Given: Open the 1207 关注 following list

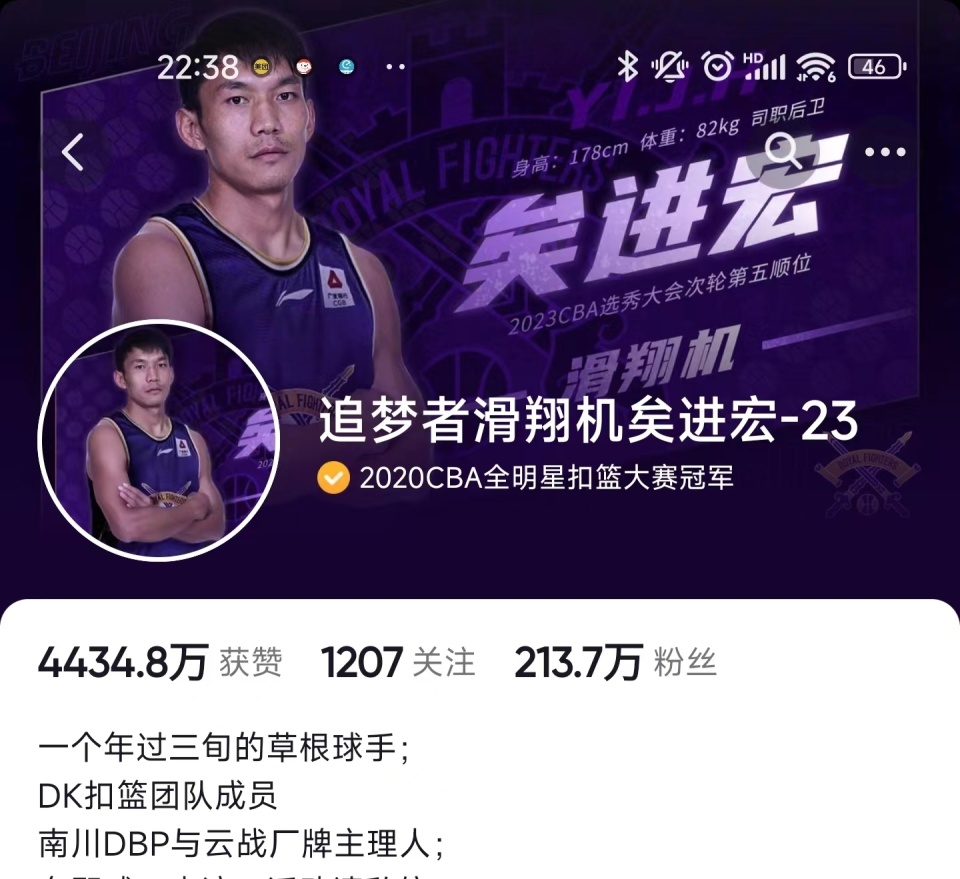Looking at the screenshot, I should pyautogui.click(x=398, y=662).
